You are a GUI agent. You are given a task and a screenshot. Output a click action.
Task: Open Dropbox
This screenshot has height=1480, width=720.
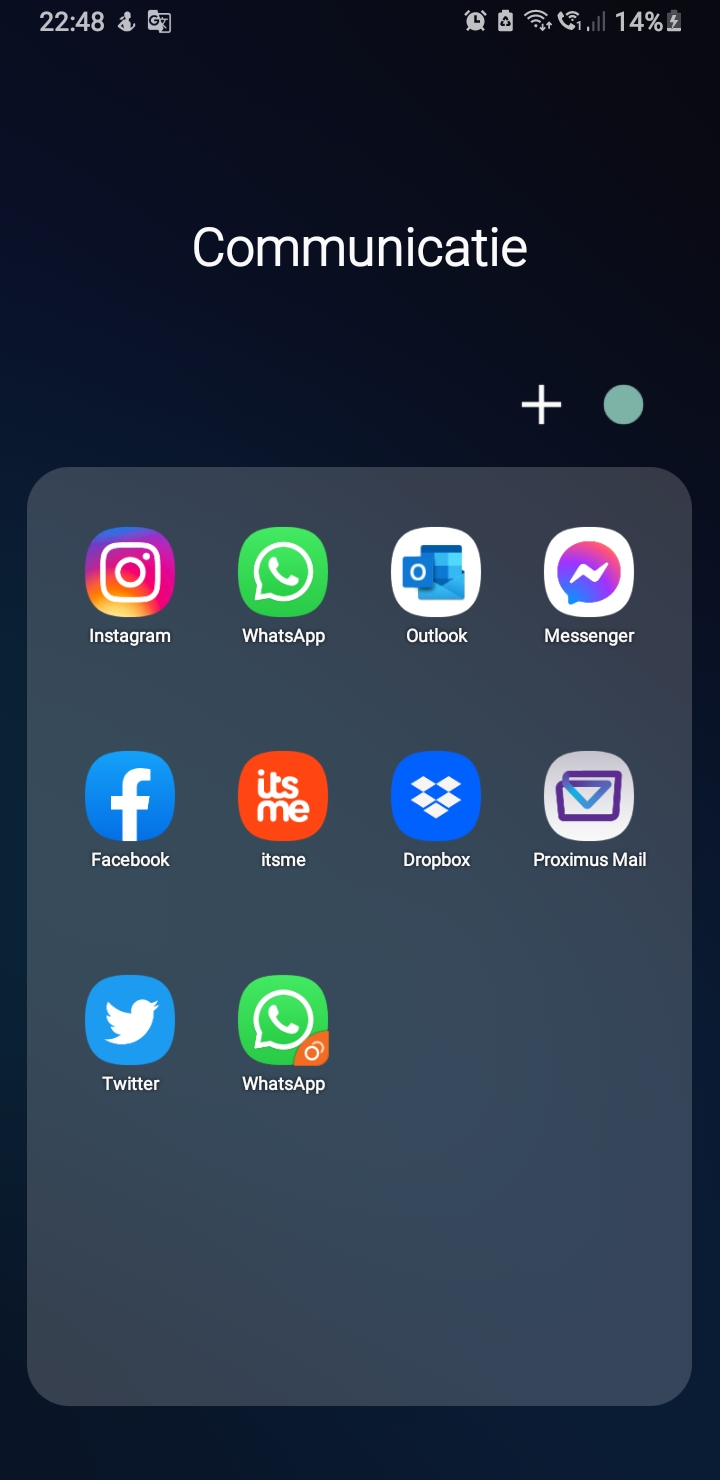[436, 796]
